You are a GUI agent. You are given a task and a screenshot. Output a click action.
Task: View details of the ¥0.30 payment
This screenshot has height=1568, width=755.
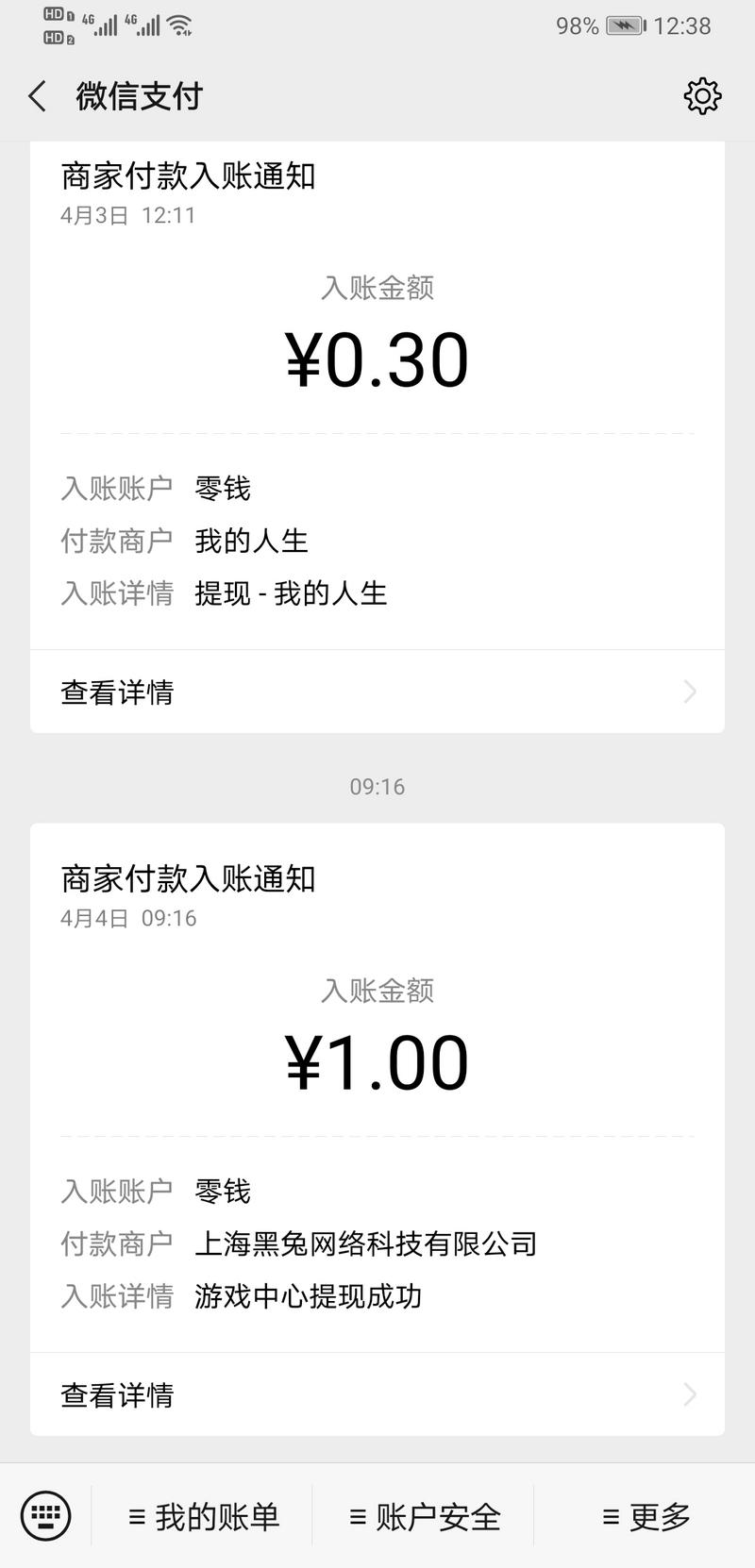click(x=377, y=692)
